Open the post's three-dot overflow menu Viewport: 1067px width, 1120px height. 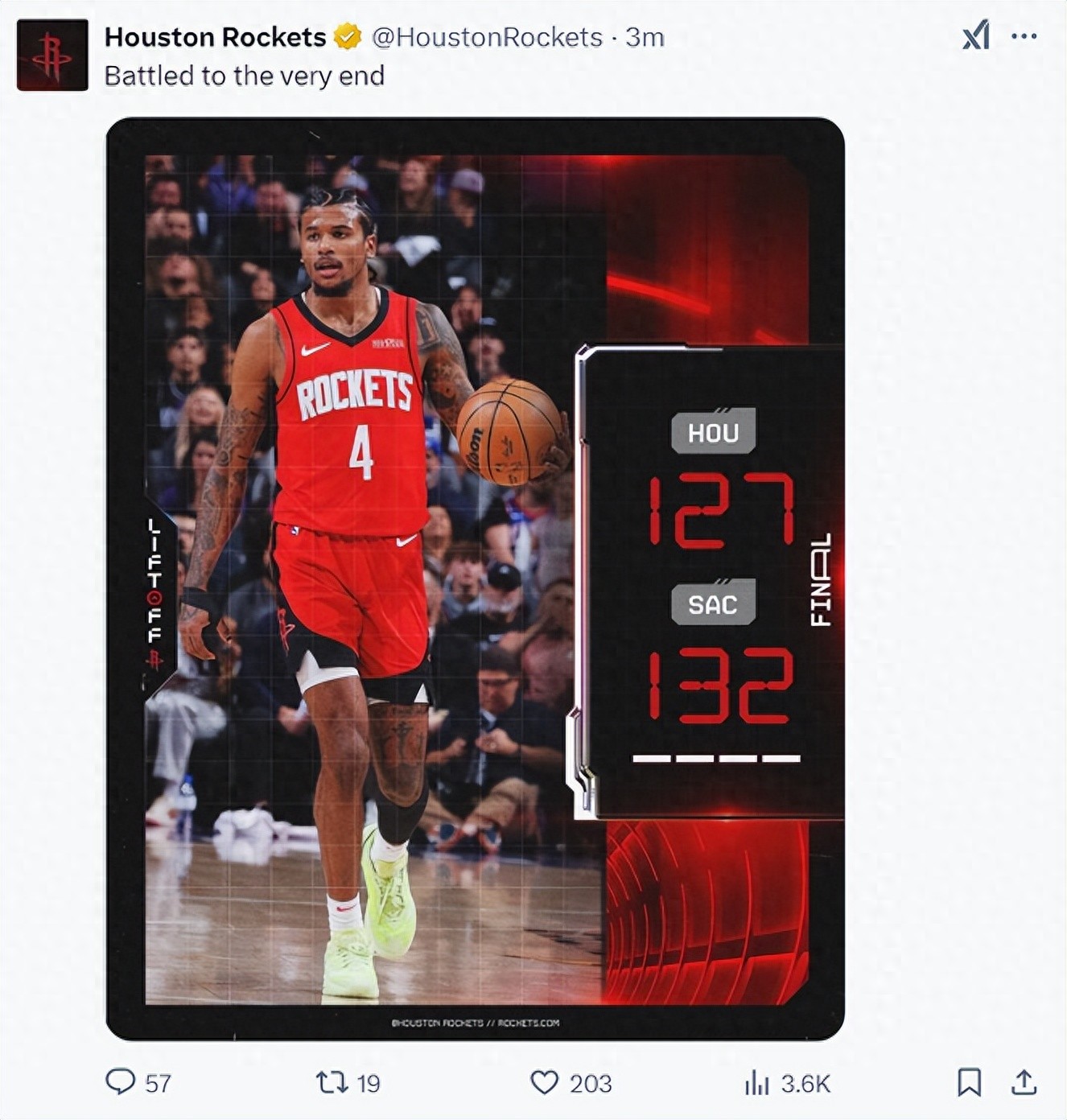coord(1024,36)
